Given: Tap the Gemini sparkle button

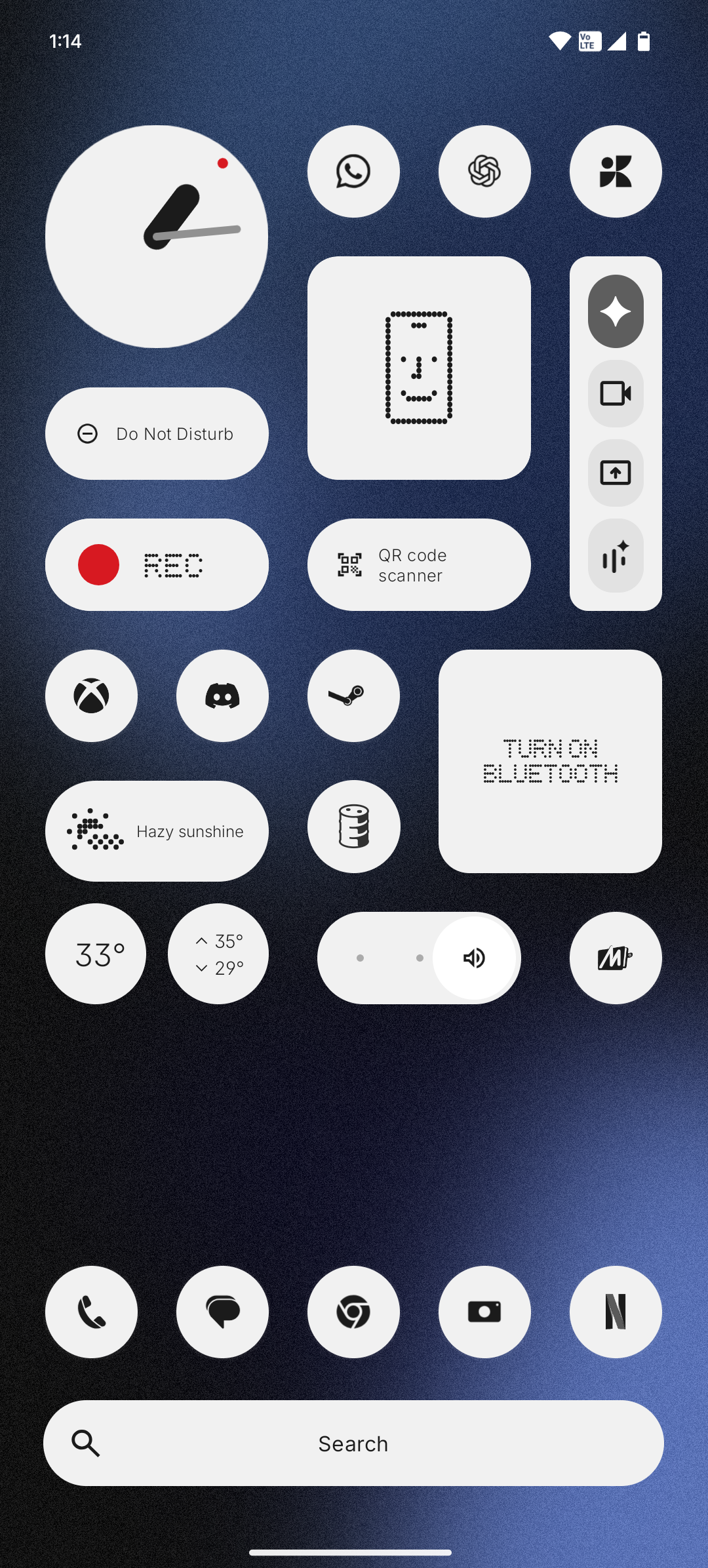Looking at the screenshot, I should (x=616, y=311).
